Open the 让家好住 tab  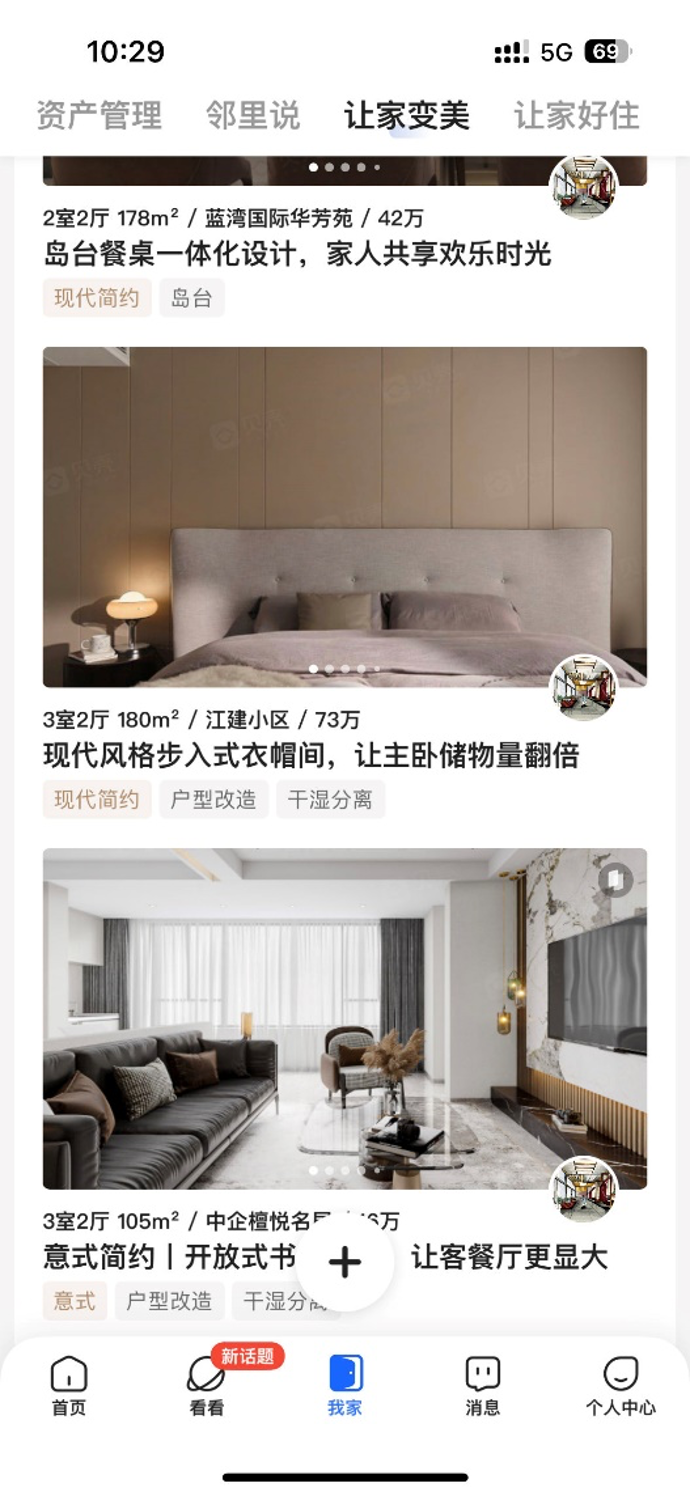point(576,115)
